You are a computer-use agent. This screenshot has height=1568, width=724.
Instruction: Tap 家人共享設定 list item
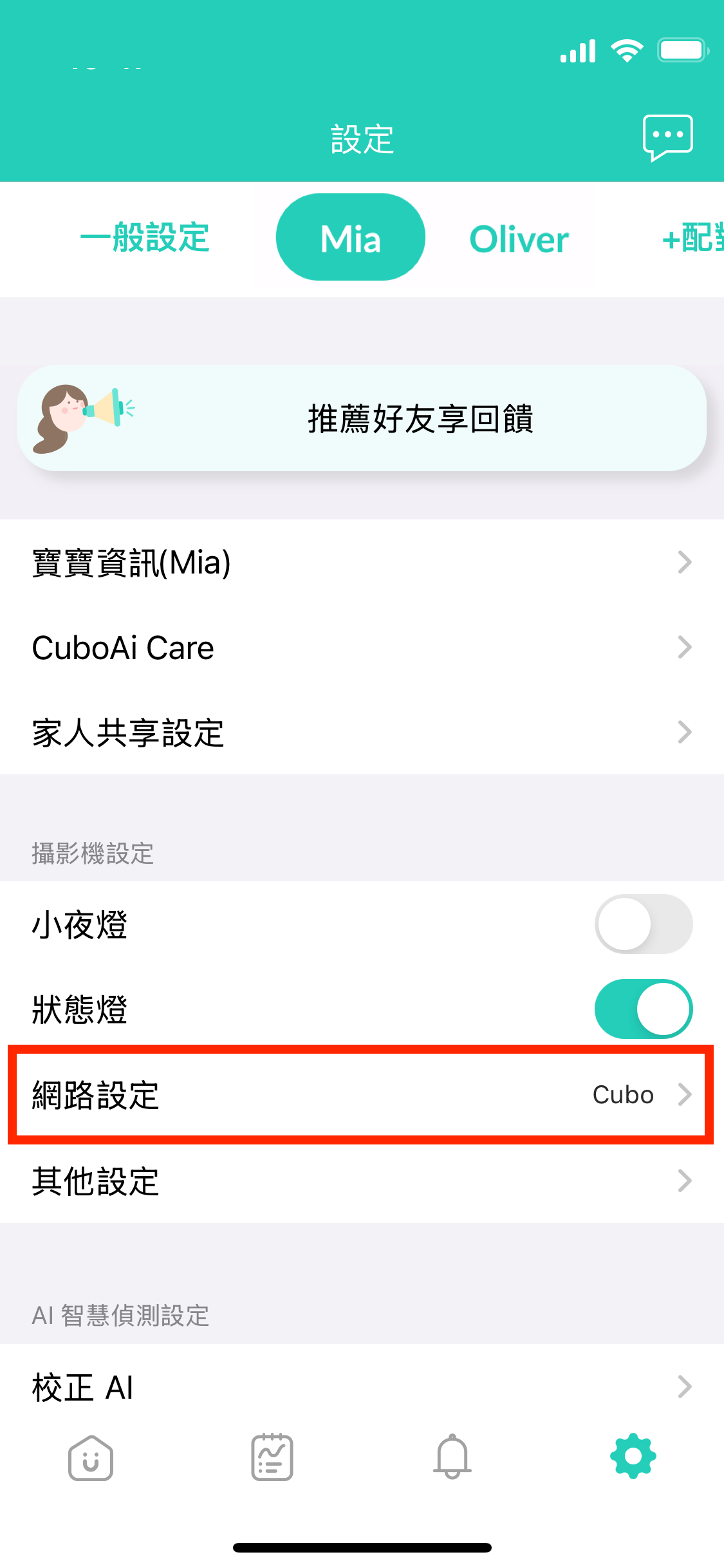tap(257, 732)
